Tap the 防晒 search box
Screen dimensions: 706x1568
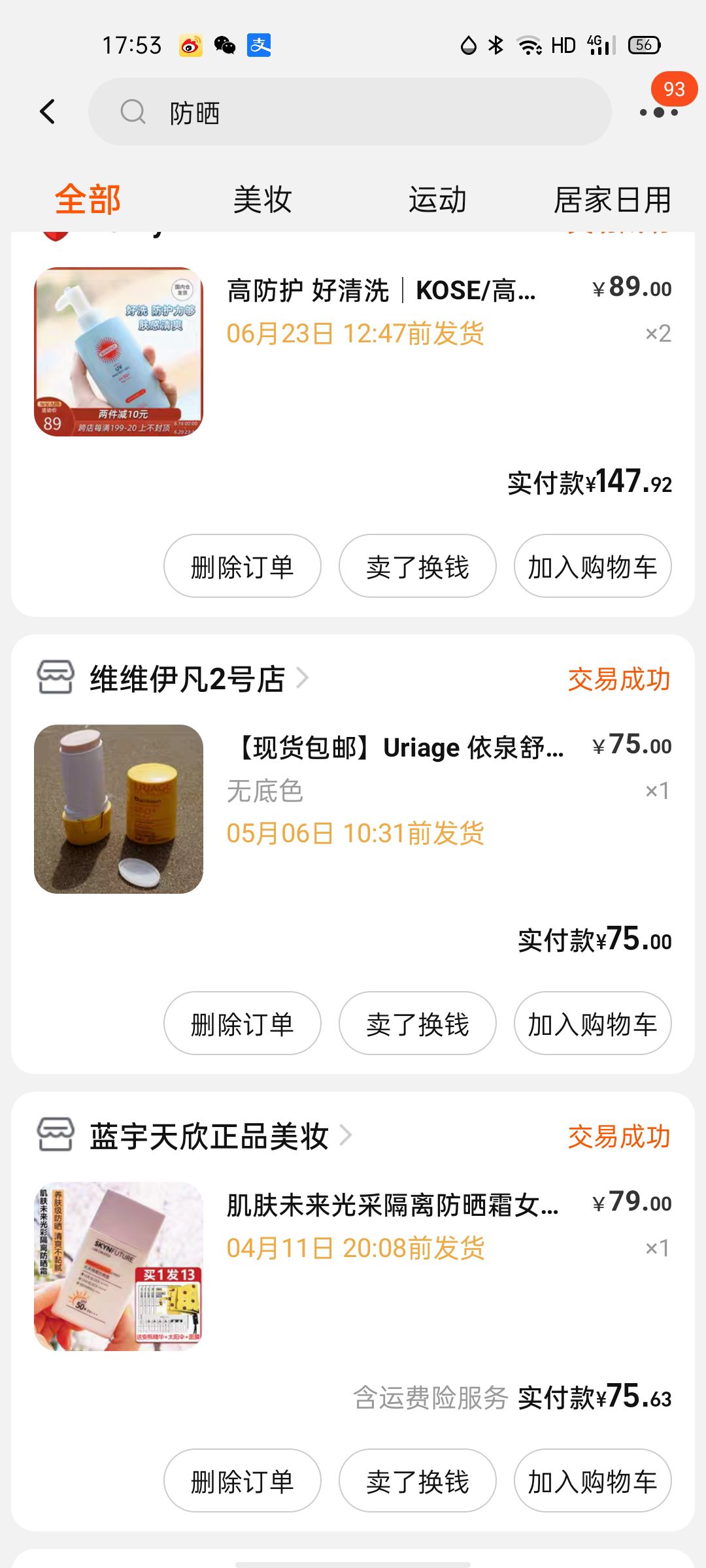click(x=350, y=112)
